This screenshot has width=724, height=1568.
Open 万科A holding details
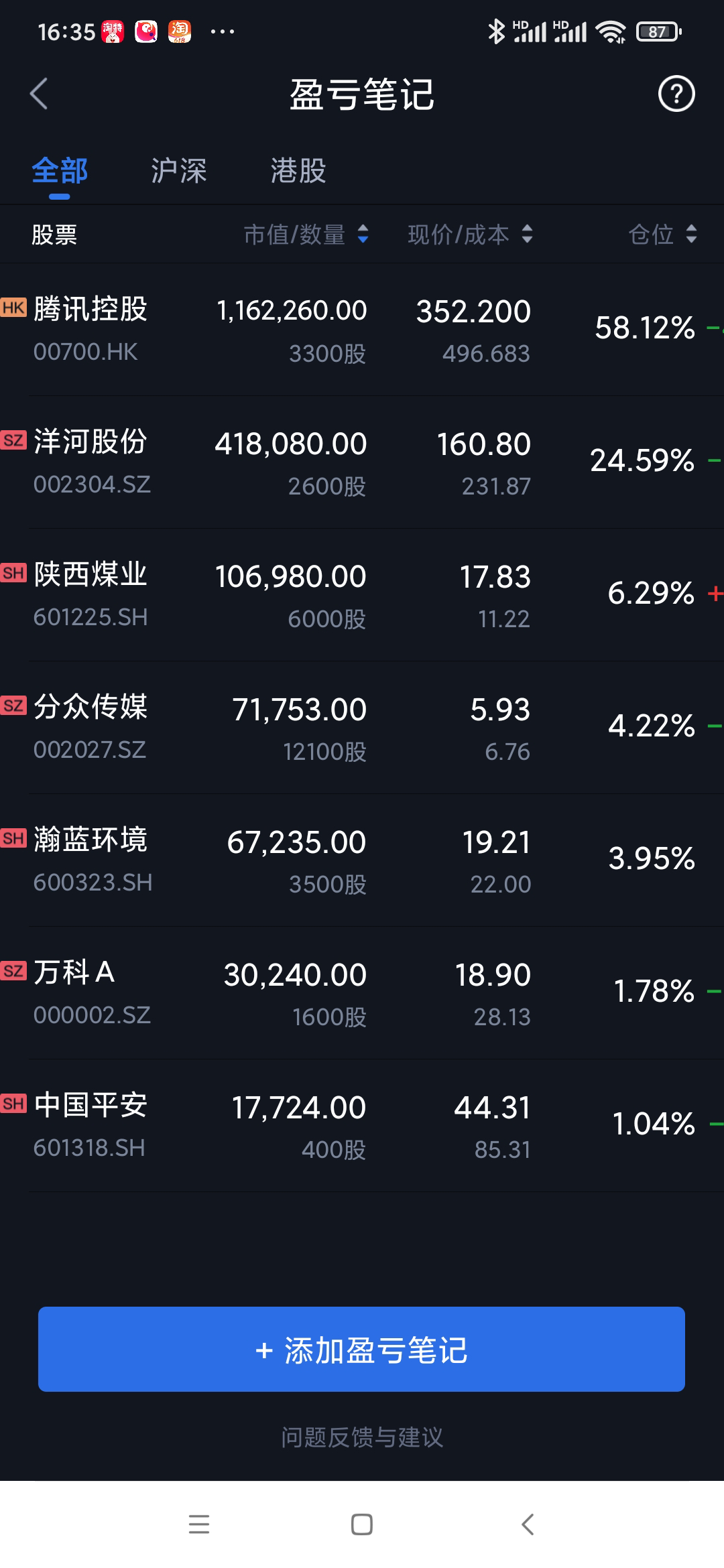pyautogui.click(x=362, y=993)
